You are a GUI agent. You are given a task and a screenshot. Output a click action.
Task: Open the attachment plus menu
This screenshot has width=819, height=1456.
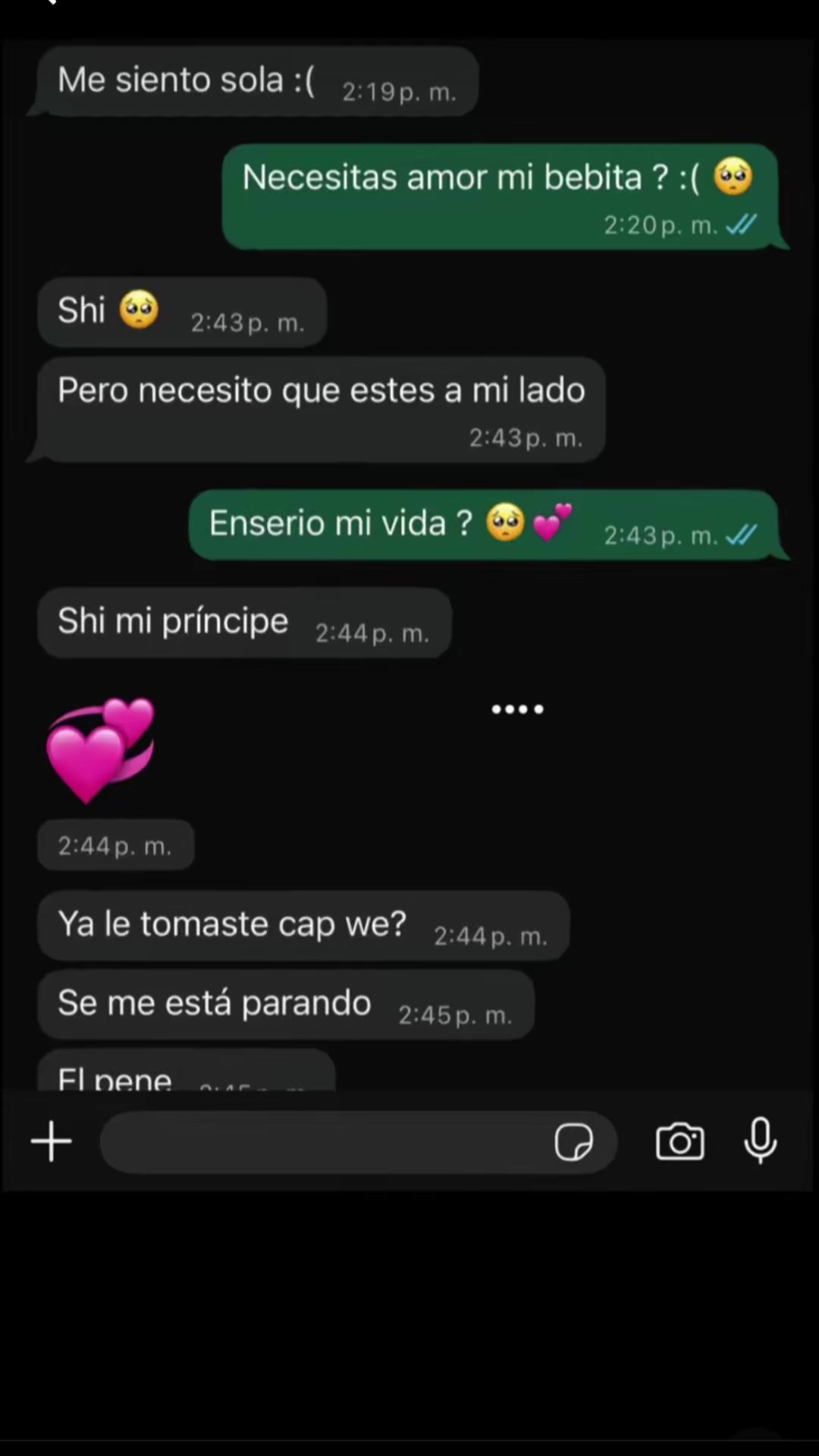[x=52, y=1141]
